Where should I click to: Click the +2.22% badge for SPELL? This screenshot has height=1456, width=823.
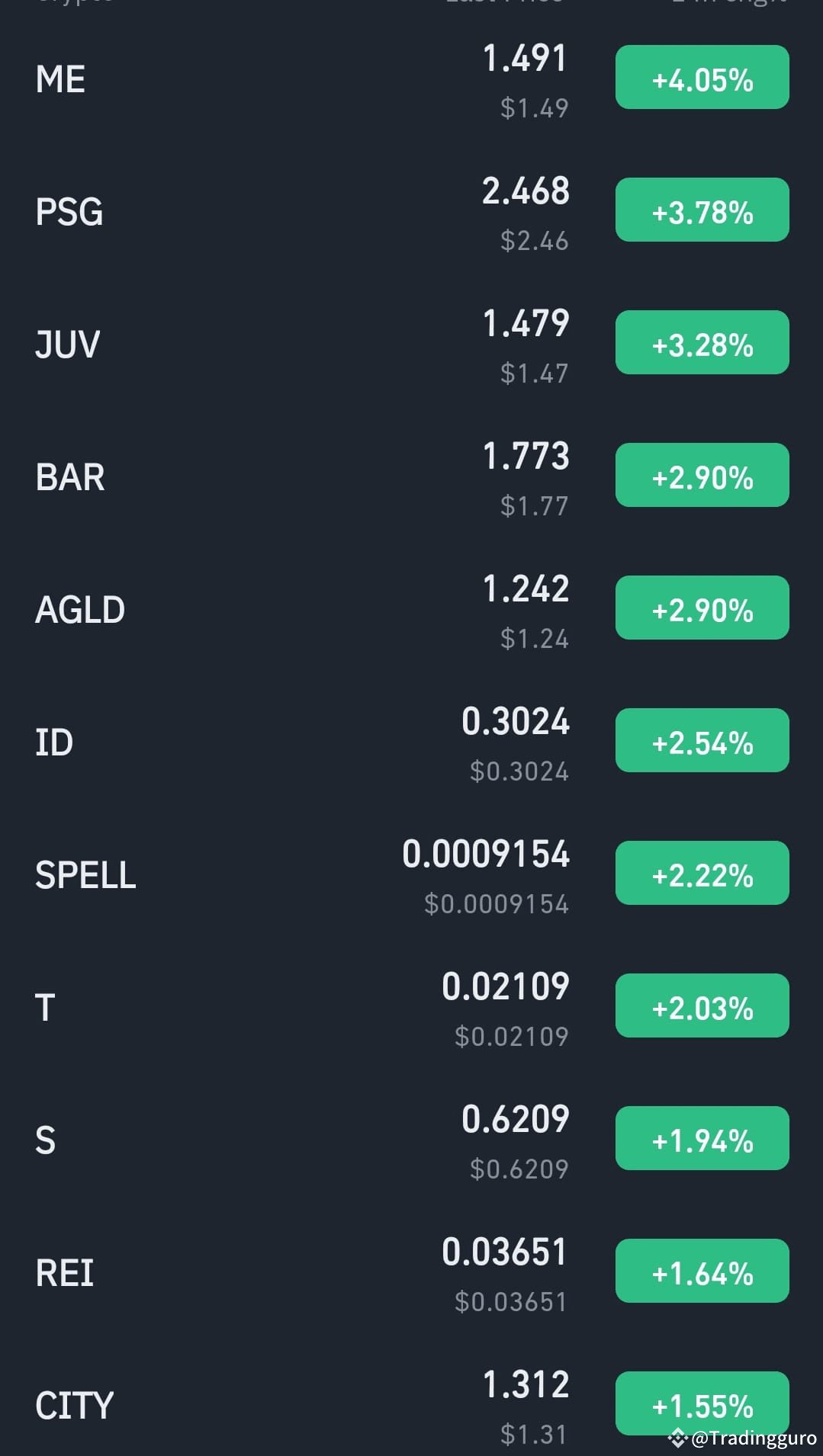701,873
